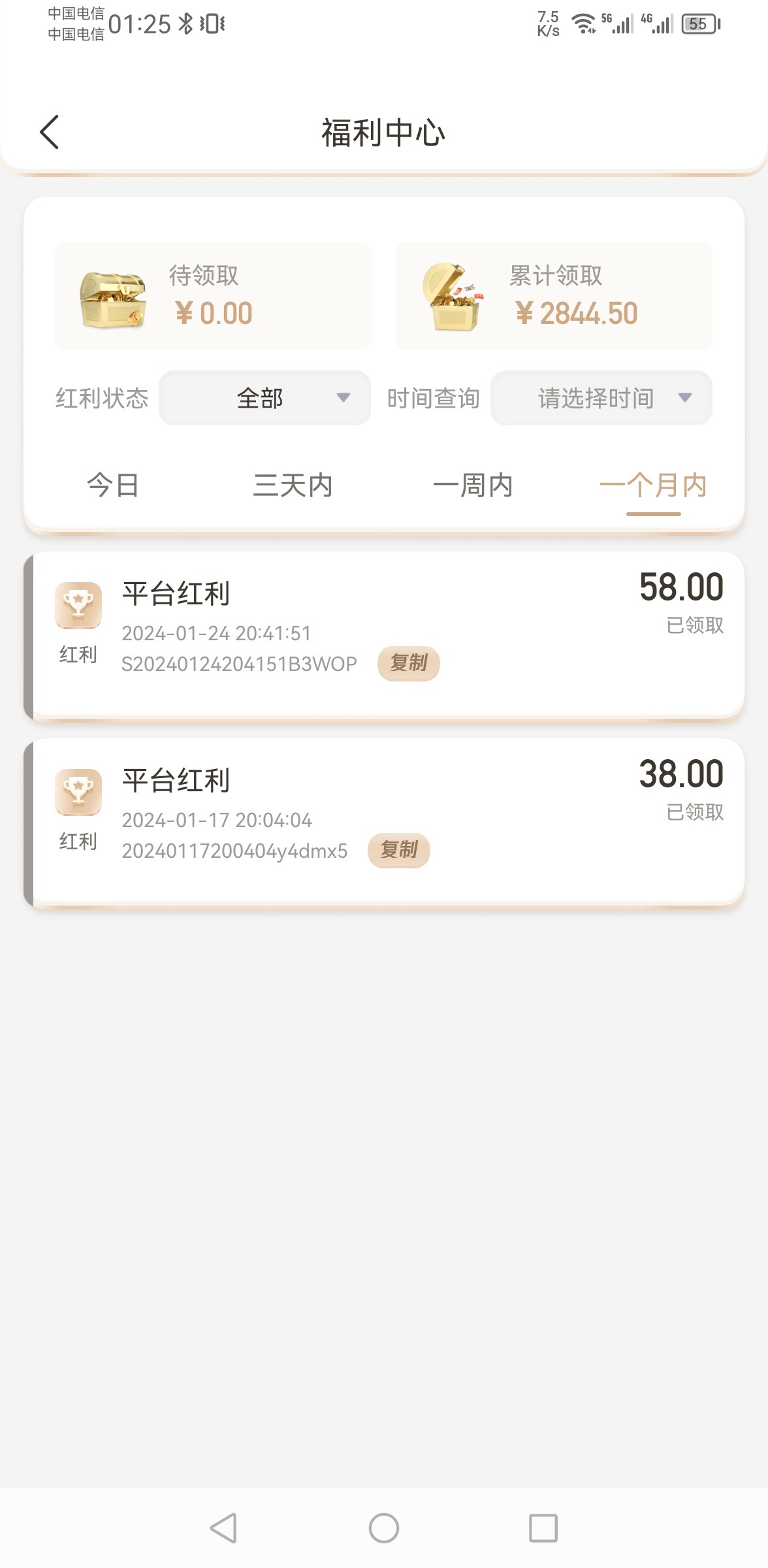
Task: Open the 请选择时间 time picker dropdown
Action: click(x=601, y=398)
